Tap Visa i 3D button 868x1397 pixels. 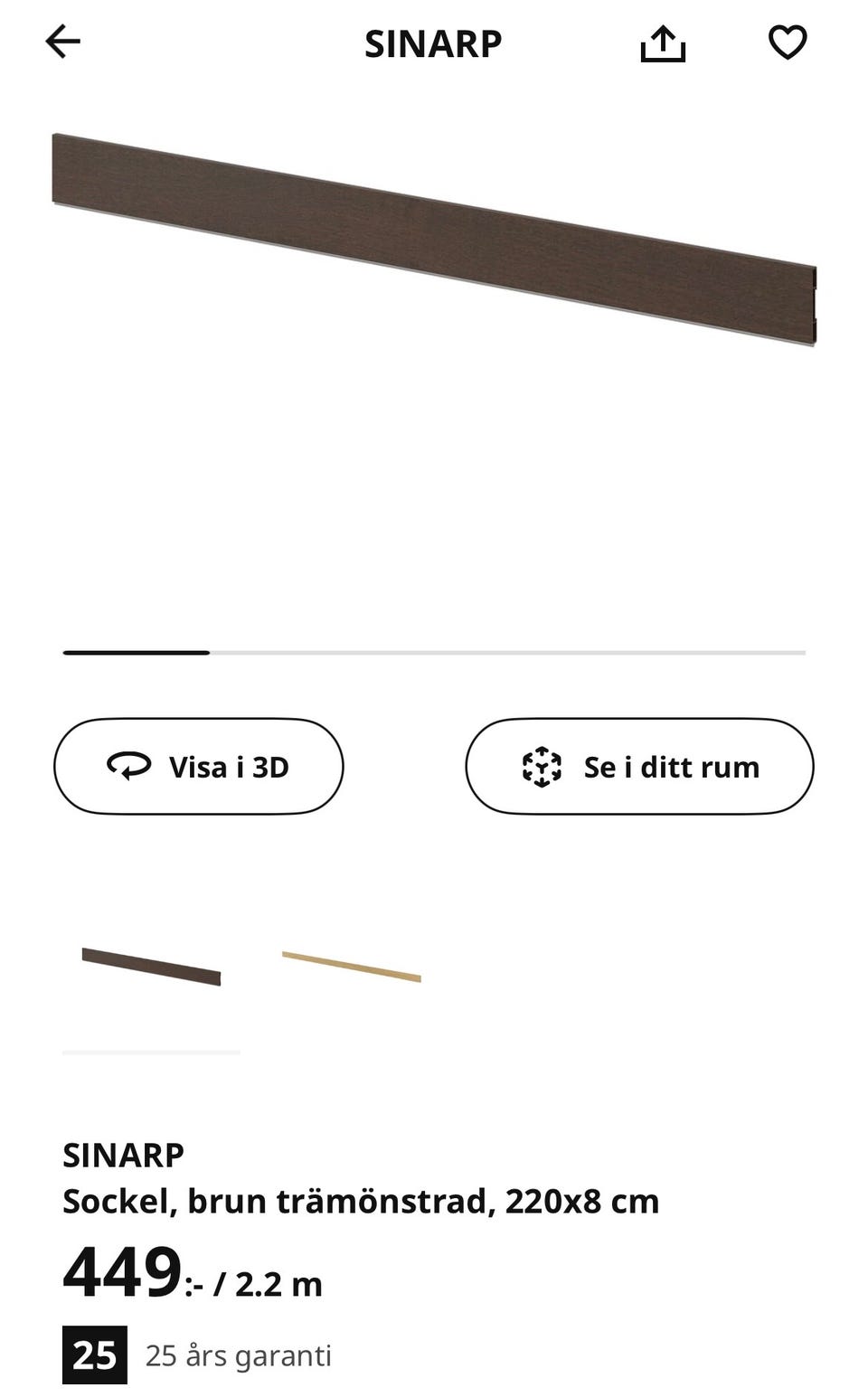point(199,767)
